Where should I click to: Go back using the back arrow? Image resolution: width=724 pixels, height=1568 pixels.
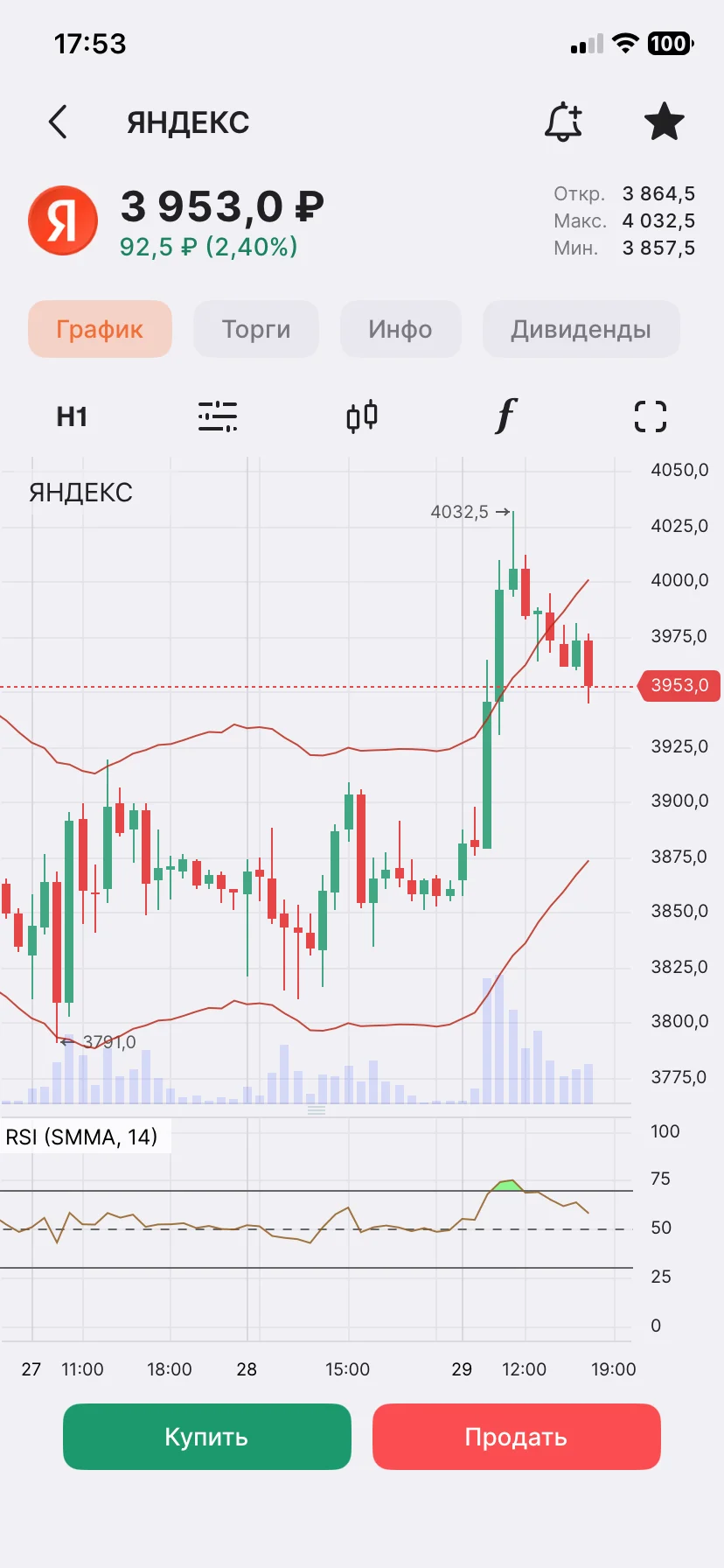pyautogui.click(x=58, y=122)
